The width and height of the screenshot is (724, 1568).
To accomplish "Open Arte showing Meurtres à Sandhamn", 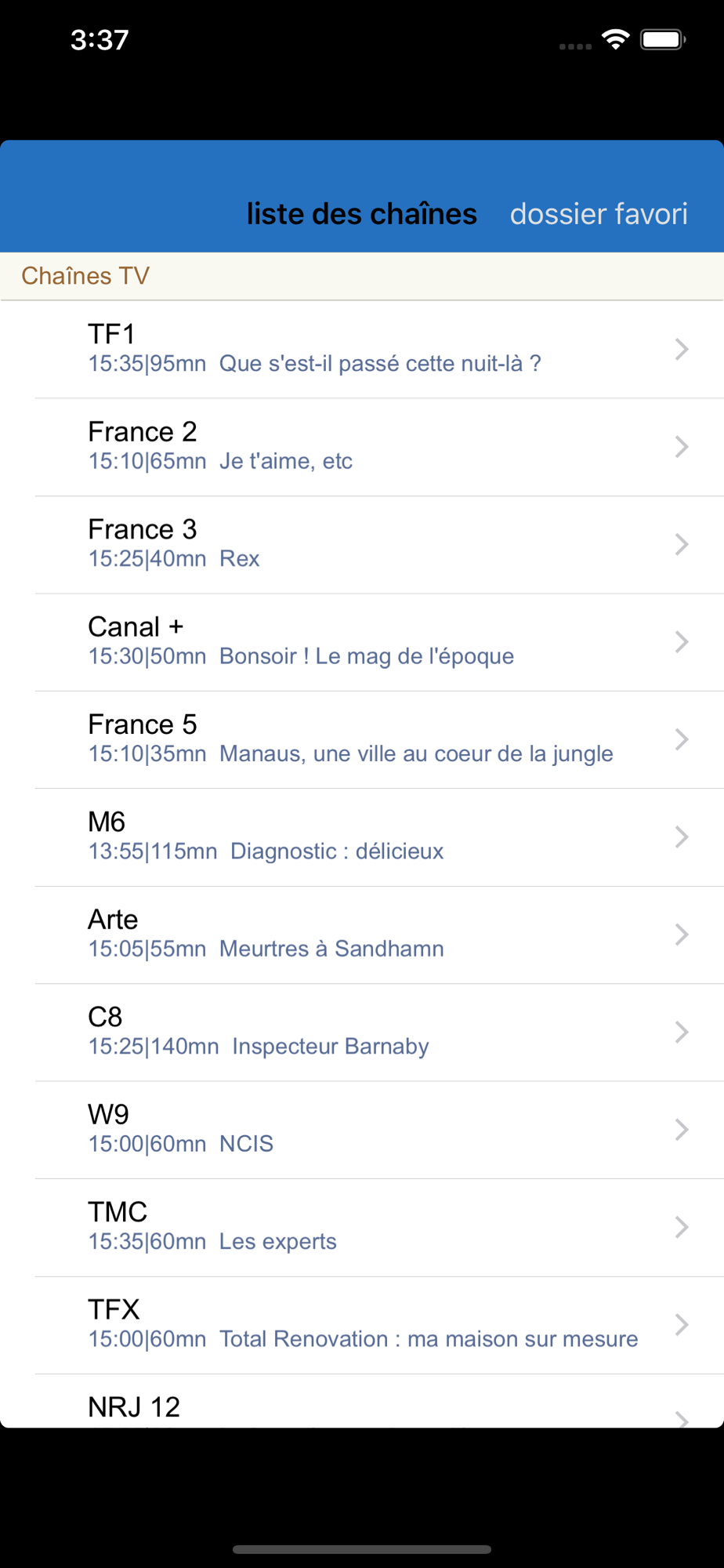I will pyautogui.click(x=362, y=935).
